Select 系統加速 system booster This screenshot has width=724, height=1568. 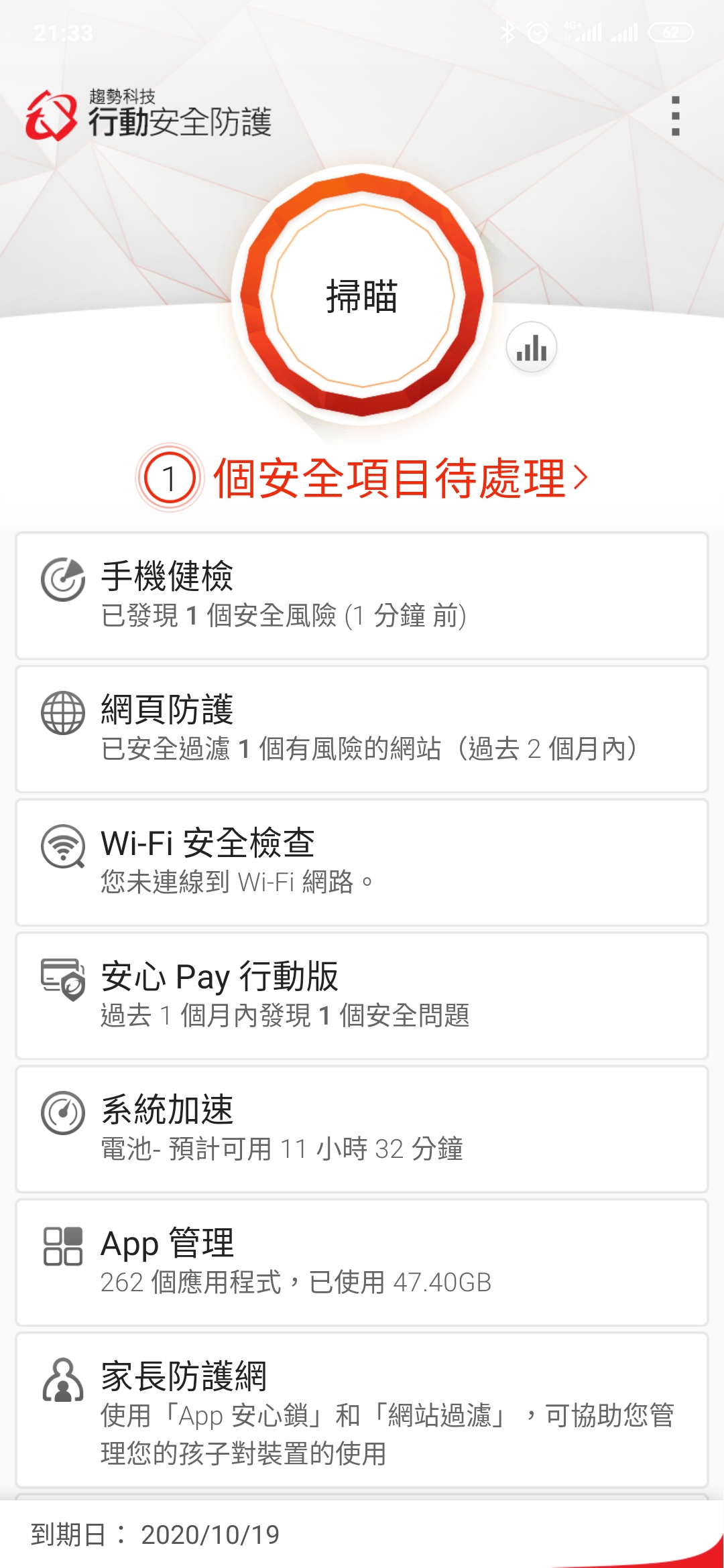[362, 1128]
